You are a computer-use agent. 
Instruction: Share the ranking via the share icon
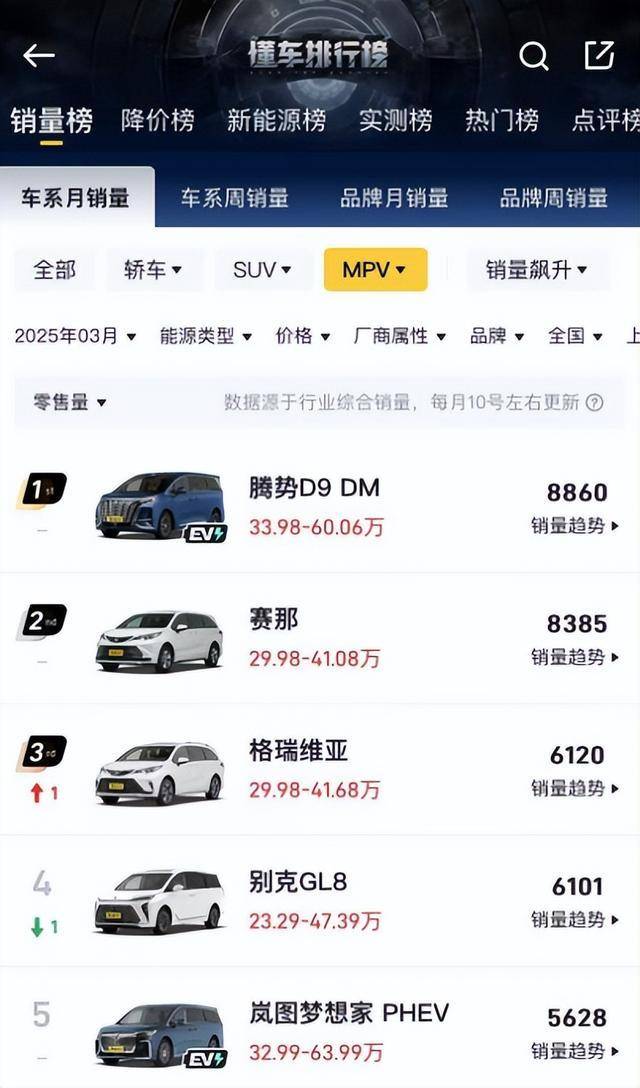pos(599,56)
